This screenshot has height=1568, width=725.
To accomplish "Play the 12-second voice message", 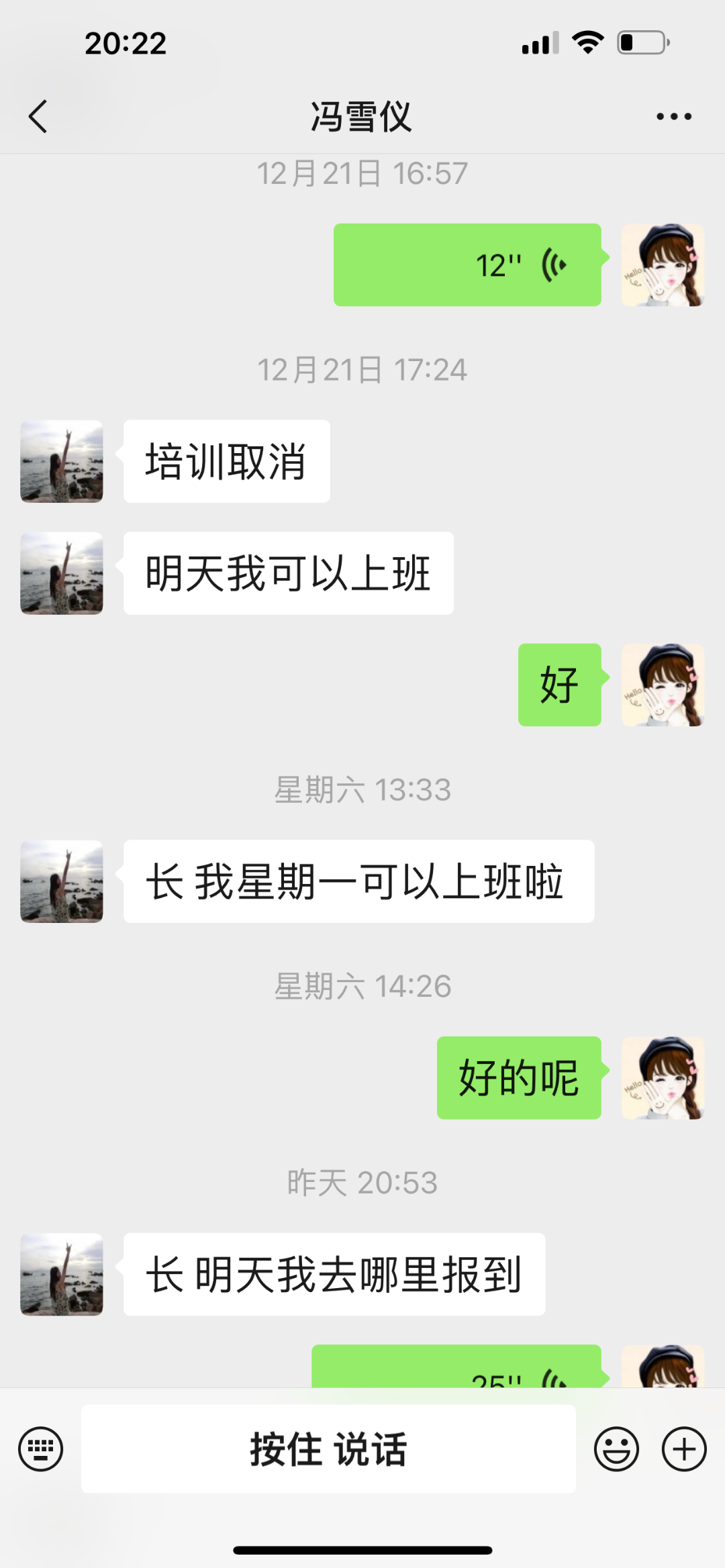I will [x=467, y=264].
